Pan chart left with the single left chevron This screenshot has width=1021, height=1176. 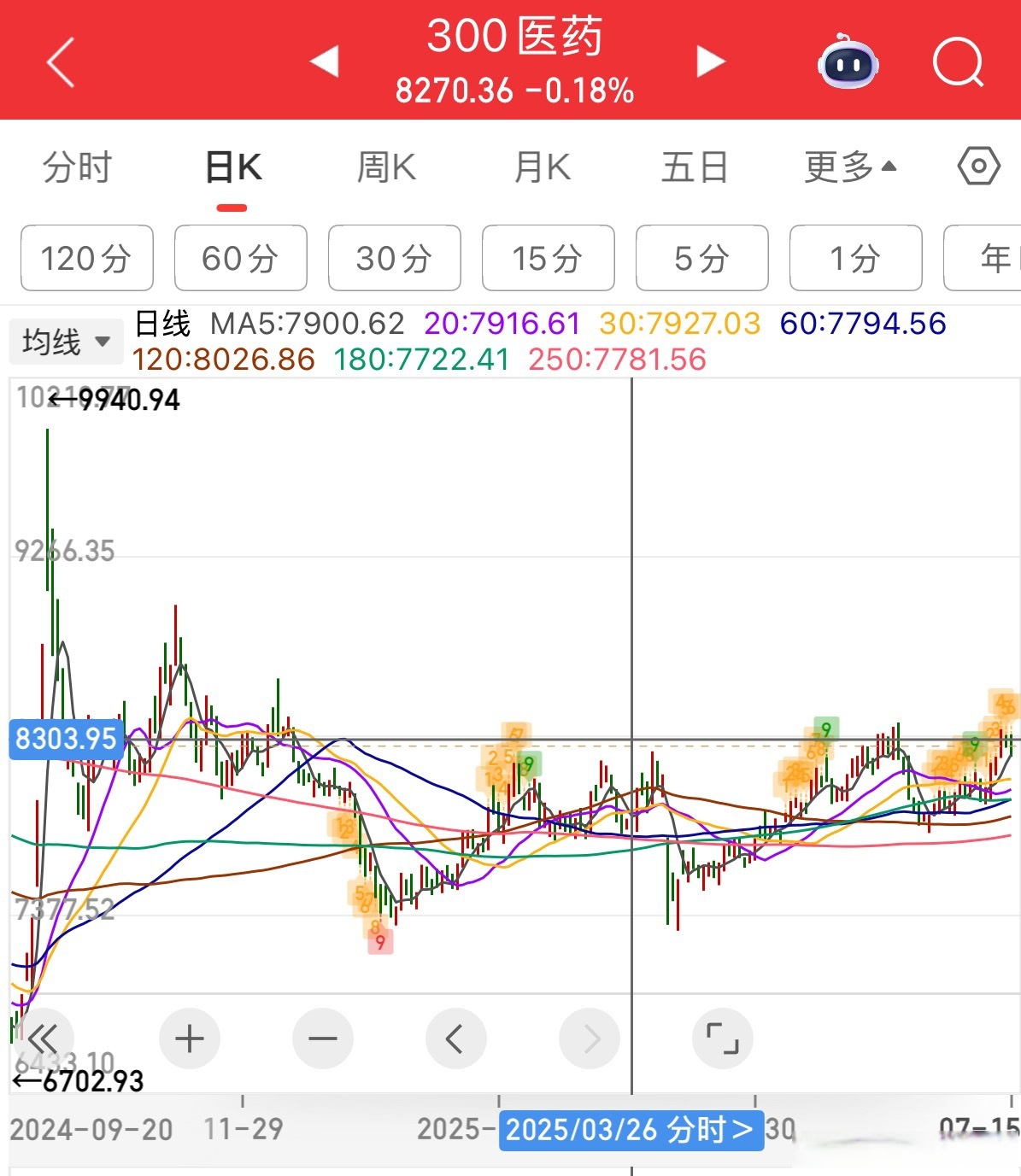455,1039
